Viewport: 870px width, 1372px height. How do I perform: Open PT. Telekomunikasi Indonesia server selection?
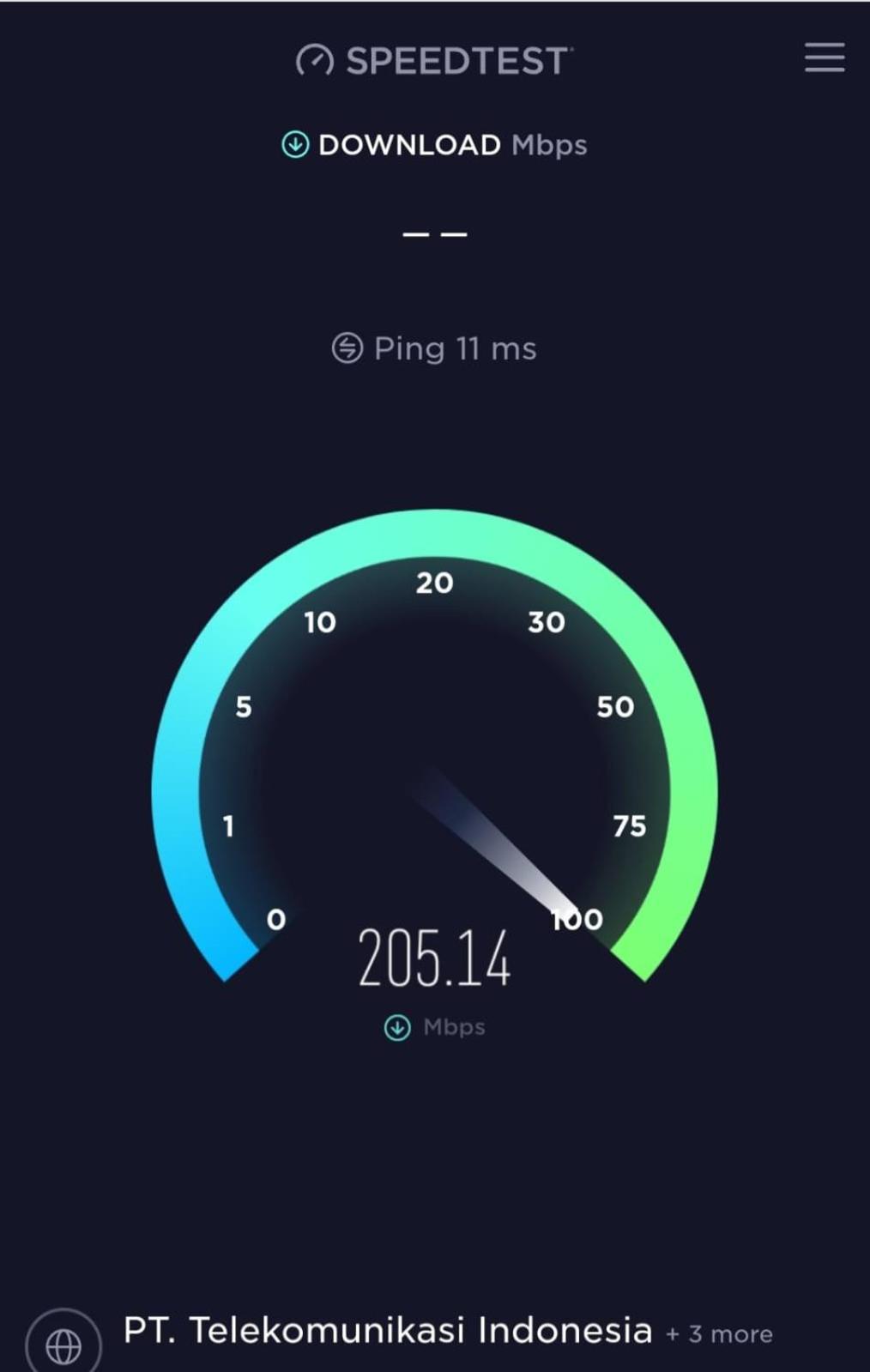pos(388,1331)
